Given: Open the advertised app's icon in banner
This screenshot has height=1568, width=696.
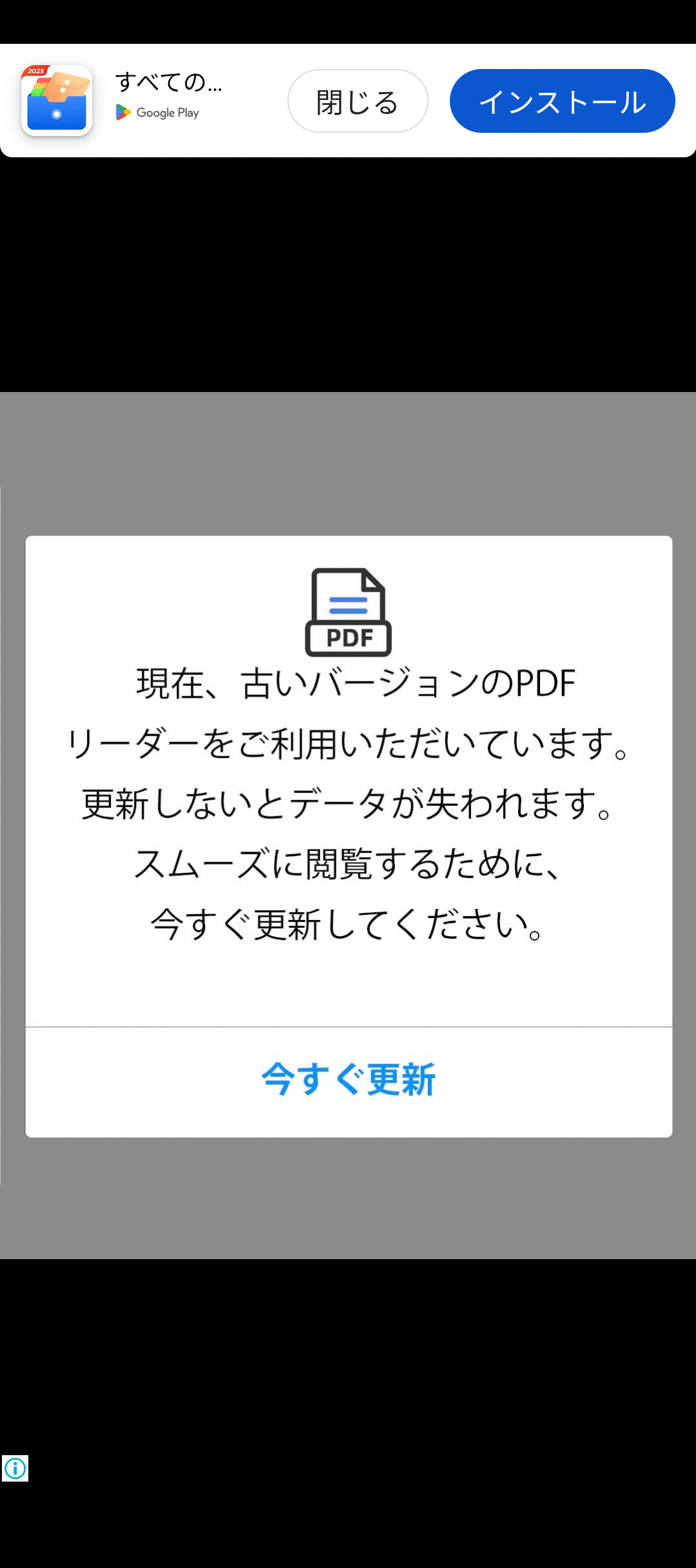Looking at the screenshot, I should [x=57, y=101].
